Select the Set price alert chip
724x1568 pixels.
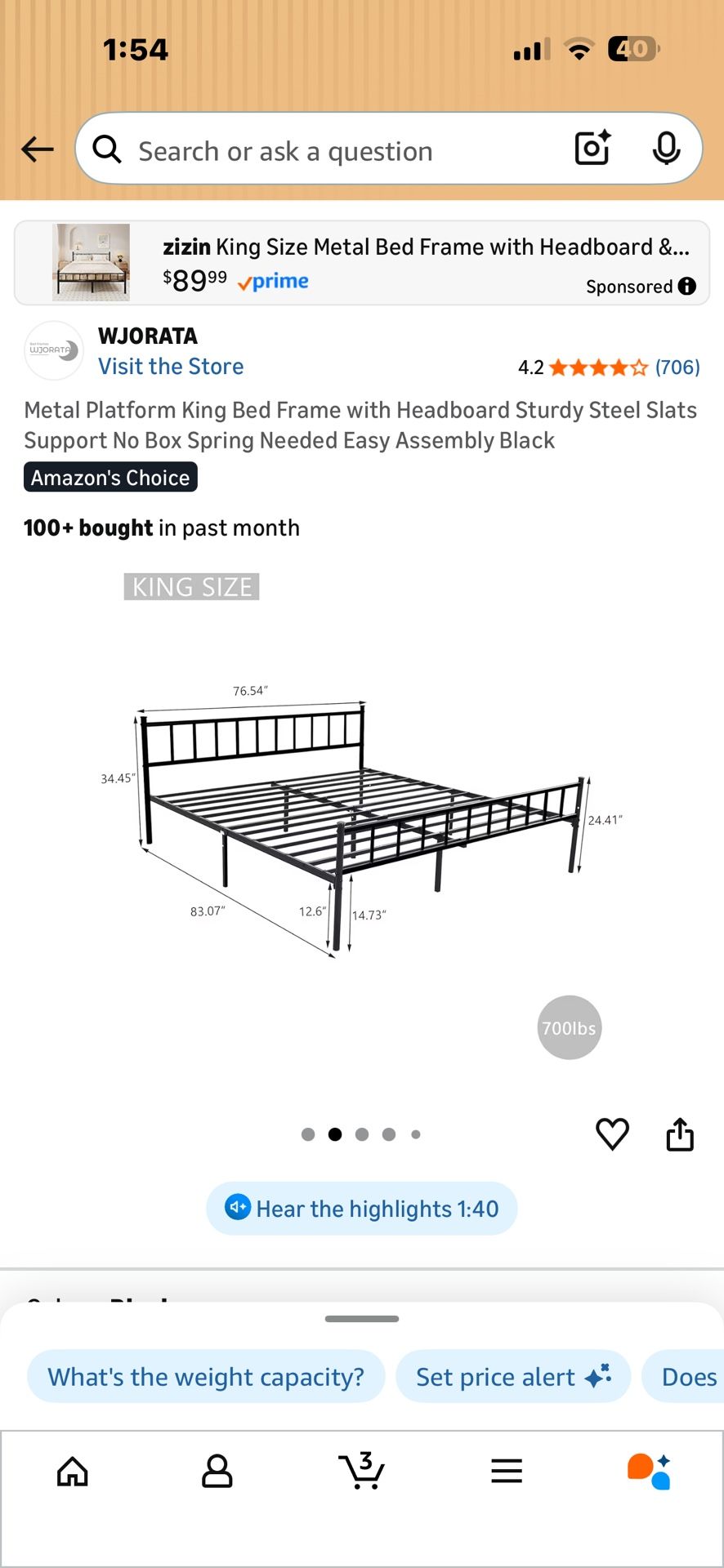pos(512,1377)
